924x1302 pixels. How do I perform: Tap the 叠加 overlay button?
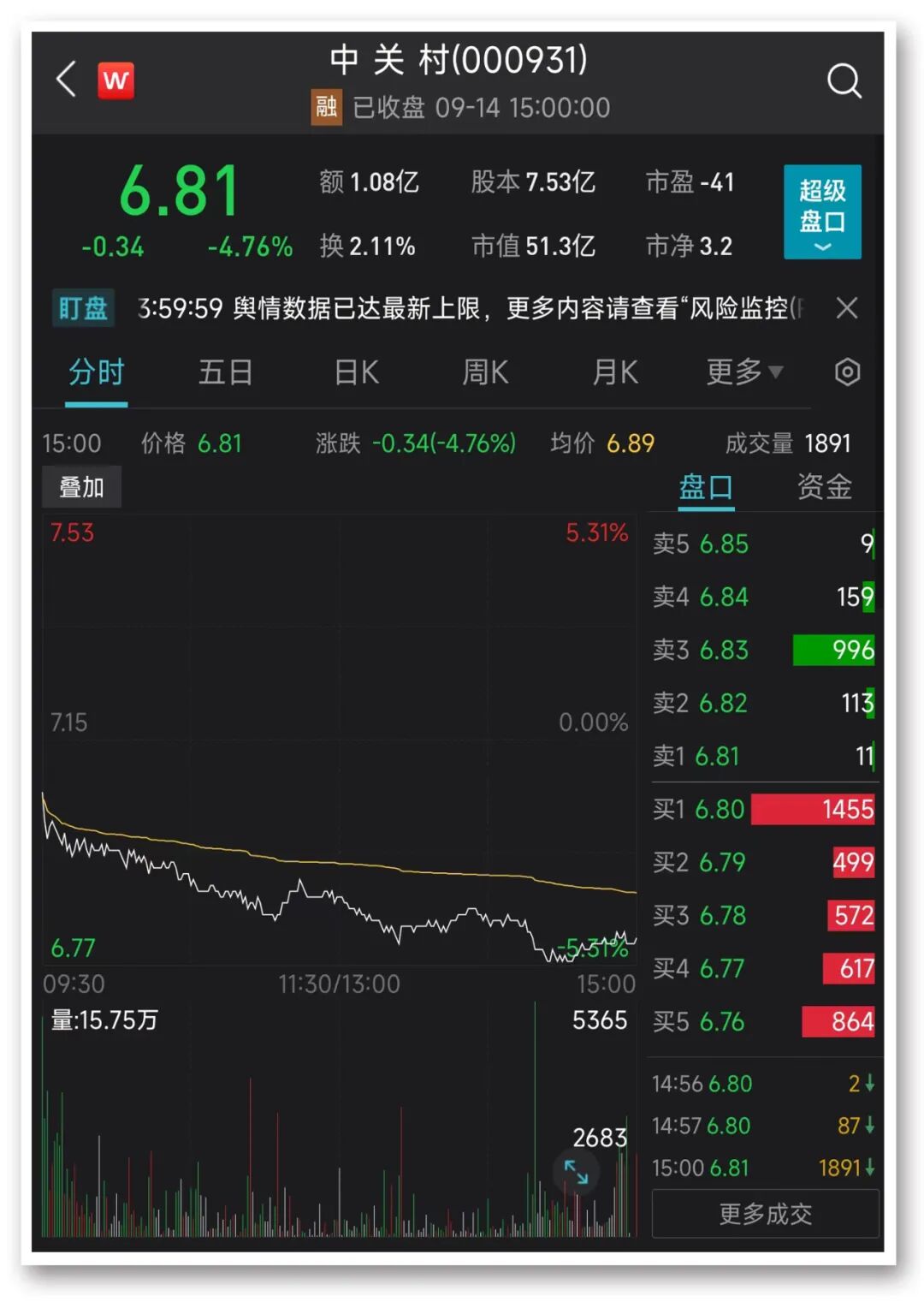81,487
